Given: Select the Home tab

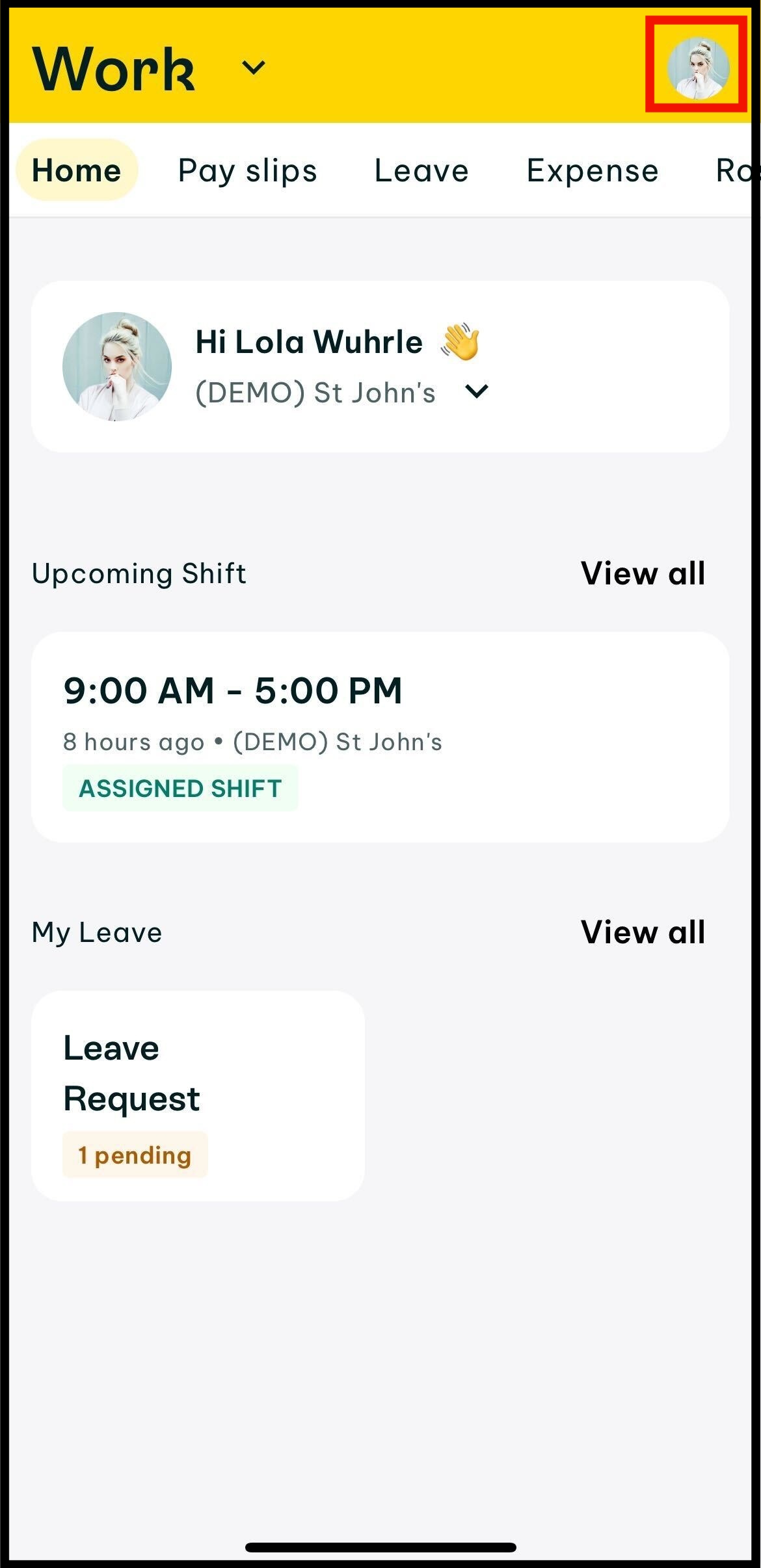Looking at the screenshot, I should (x=77, y=170).
